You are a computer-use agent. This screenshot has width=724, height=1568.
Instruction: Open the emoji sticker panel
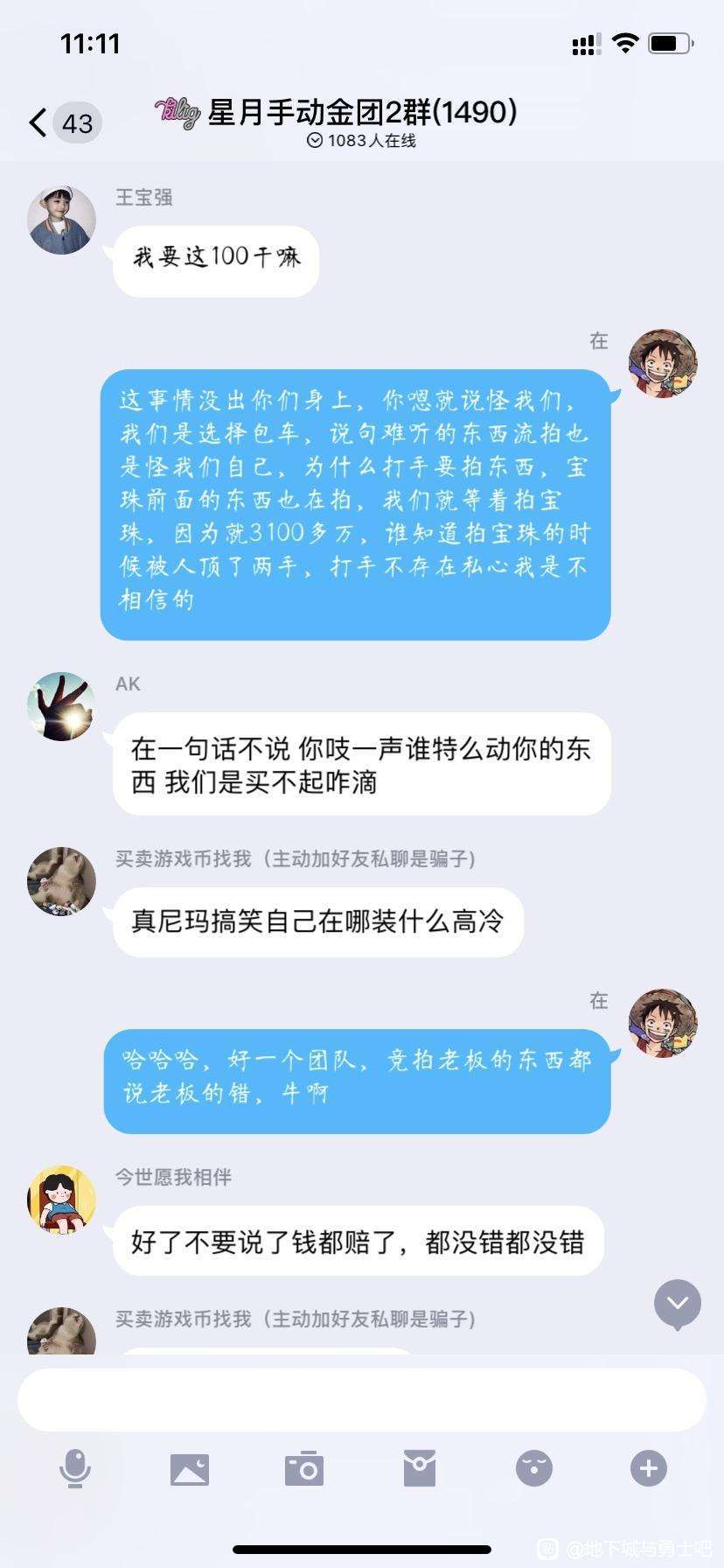tap(533, 1468)
